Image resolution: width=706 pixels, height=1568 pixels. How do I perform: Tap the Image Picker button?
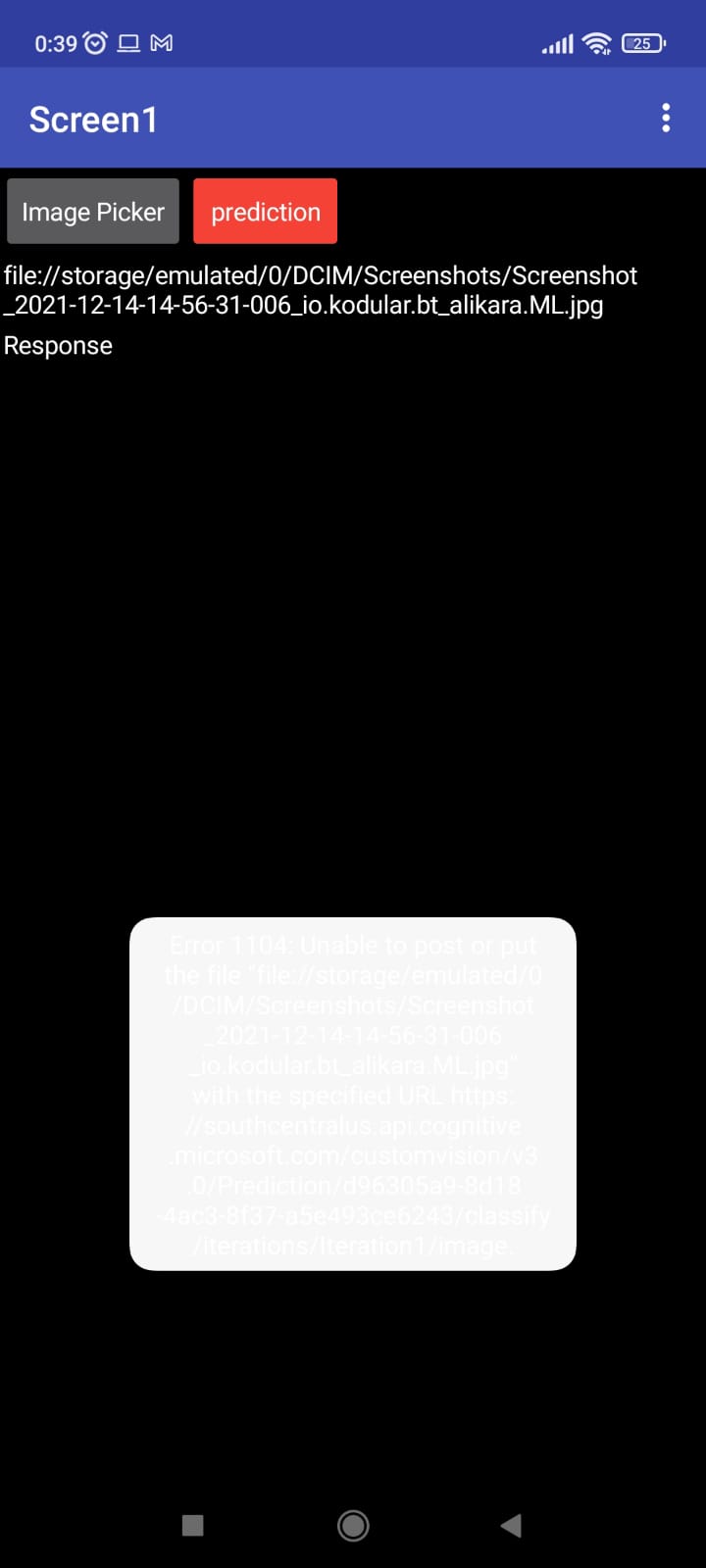coord(93,212)
